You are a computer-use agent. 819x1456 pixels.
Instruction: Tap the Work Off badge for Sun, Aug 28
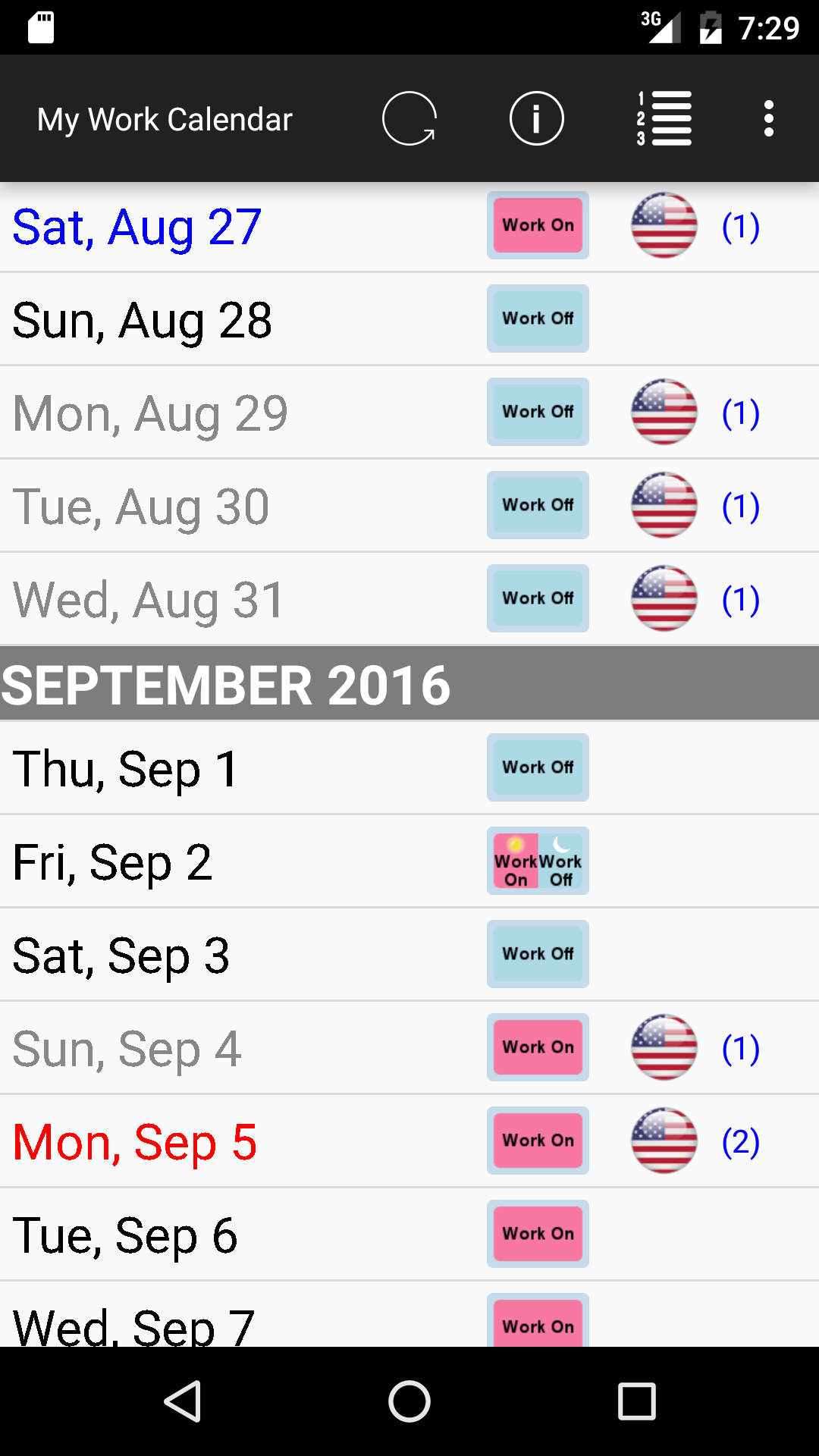[x=538, y=318]
